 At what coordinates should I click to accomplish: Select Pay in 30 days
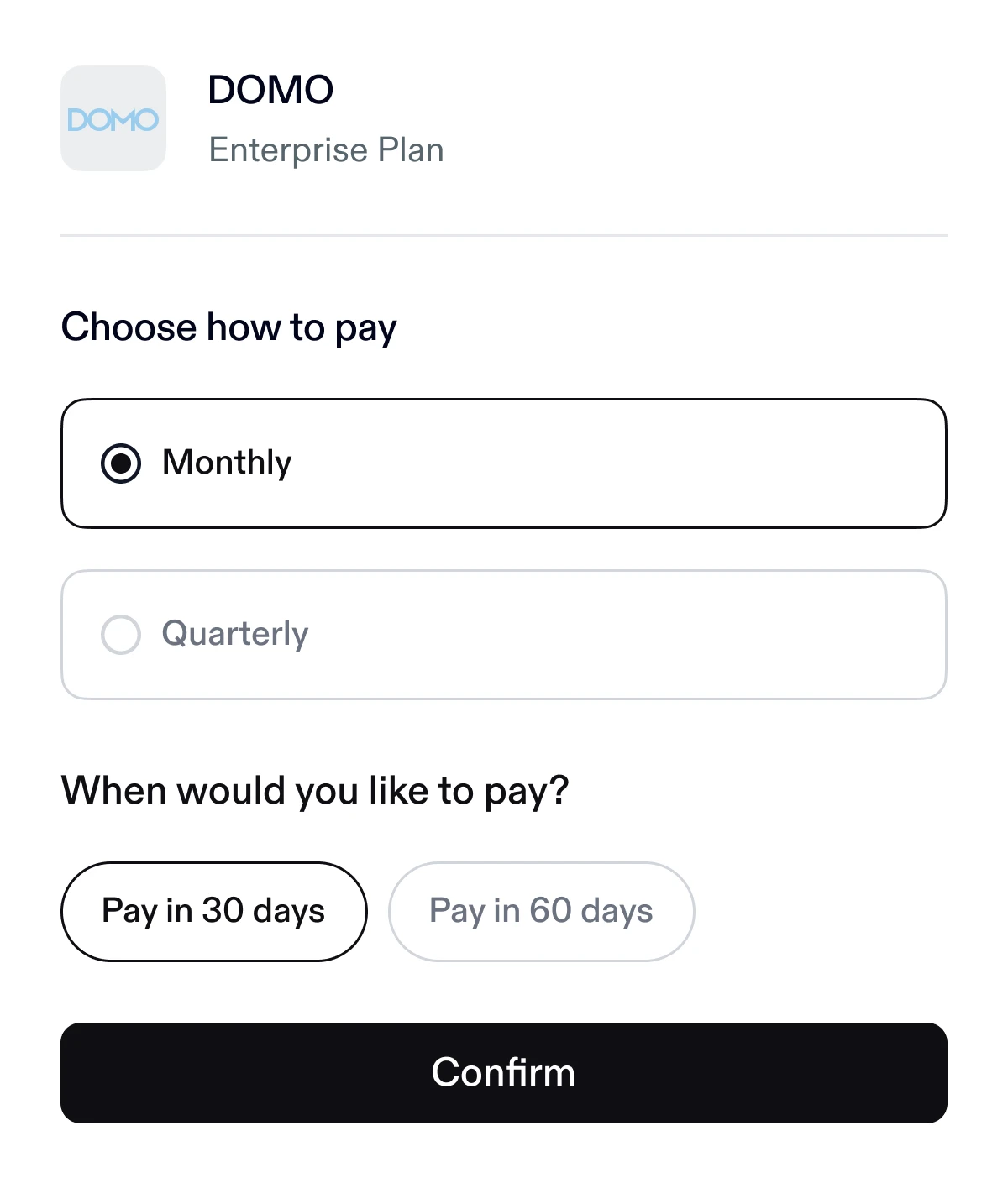coord(214,912)
